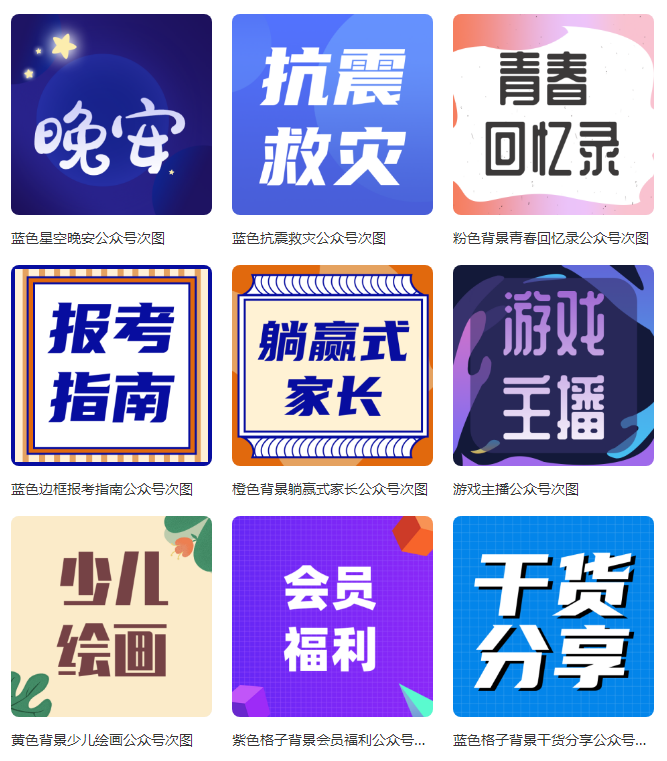
Task: Choose the 躺赢式家长 orange template
Action: pyautogui.click(x=332, y=366)
